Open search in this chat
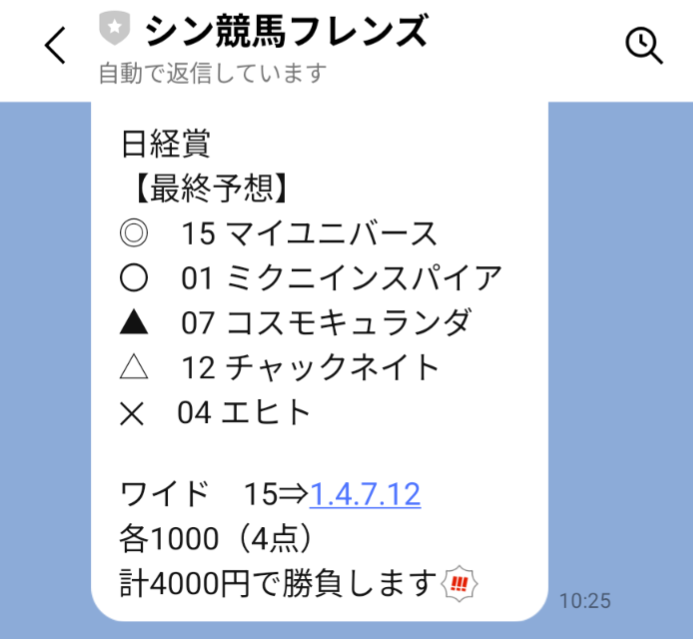The width and height of the screenshot is (693, 639). (643, 46)
